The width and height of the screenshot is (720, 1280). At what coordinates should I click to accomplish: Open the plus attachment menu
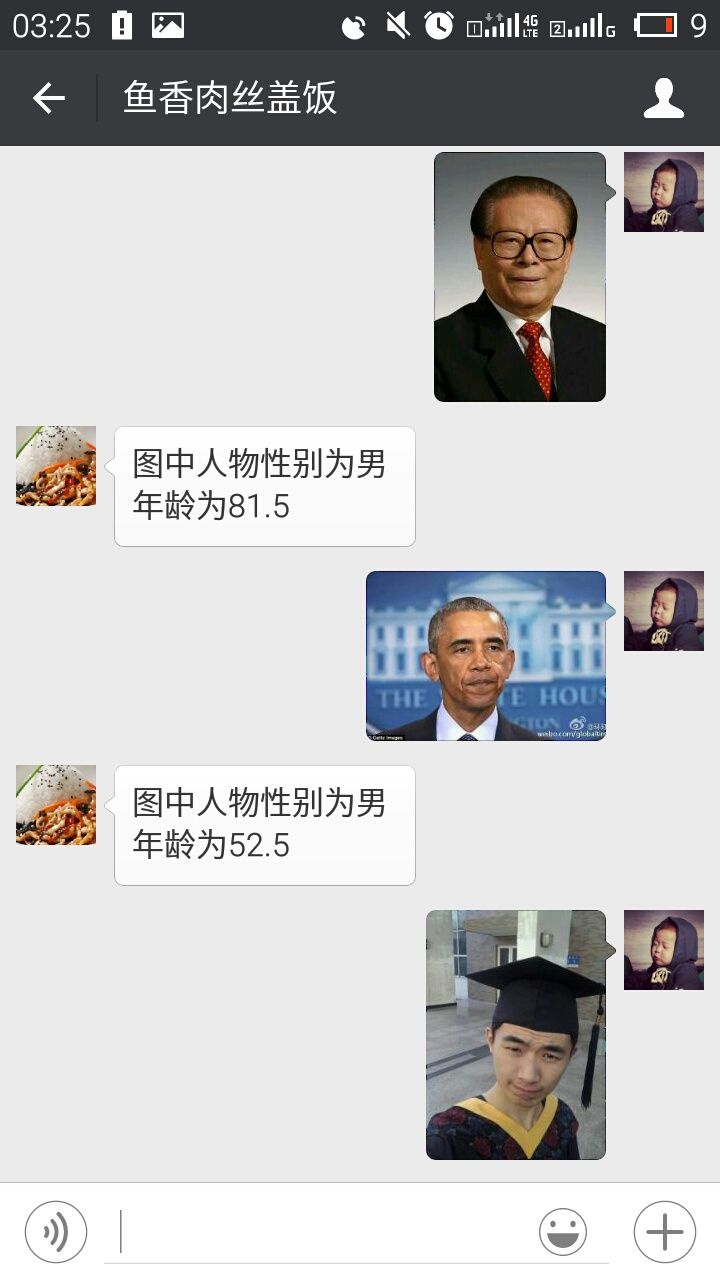pos(664,1231)
